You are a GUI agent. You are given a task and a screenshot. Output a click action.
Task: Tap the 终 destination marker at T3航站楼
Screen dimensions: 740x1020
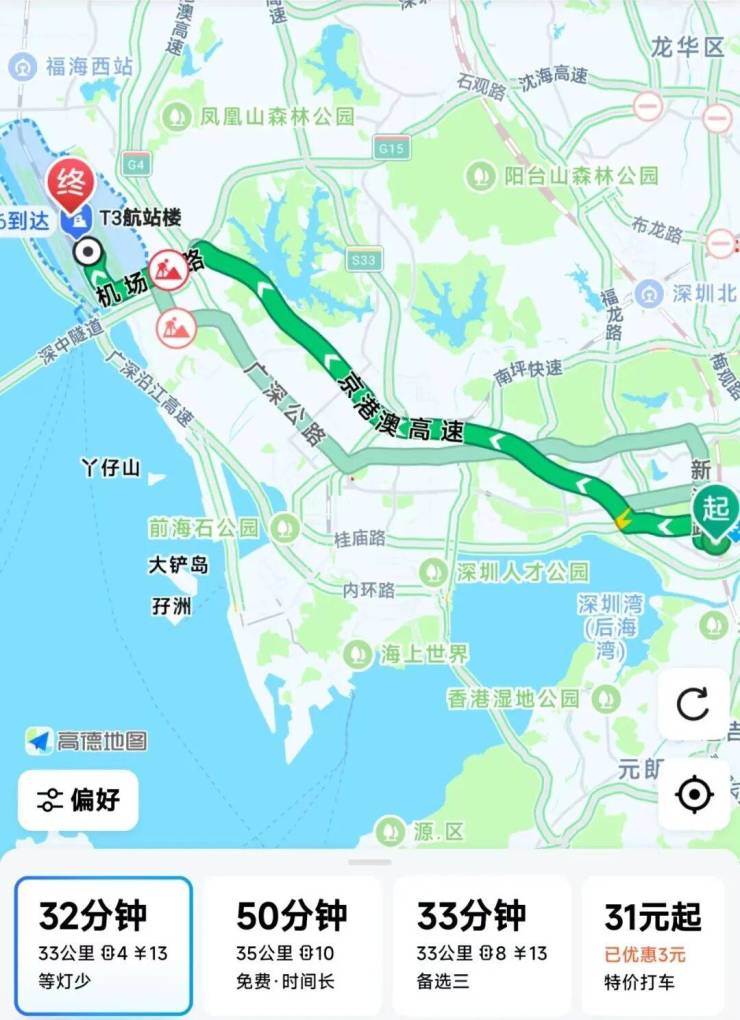72,185
